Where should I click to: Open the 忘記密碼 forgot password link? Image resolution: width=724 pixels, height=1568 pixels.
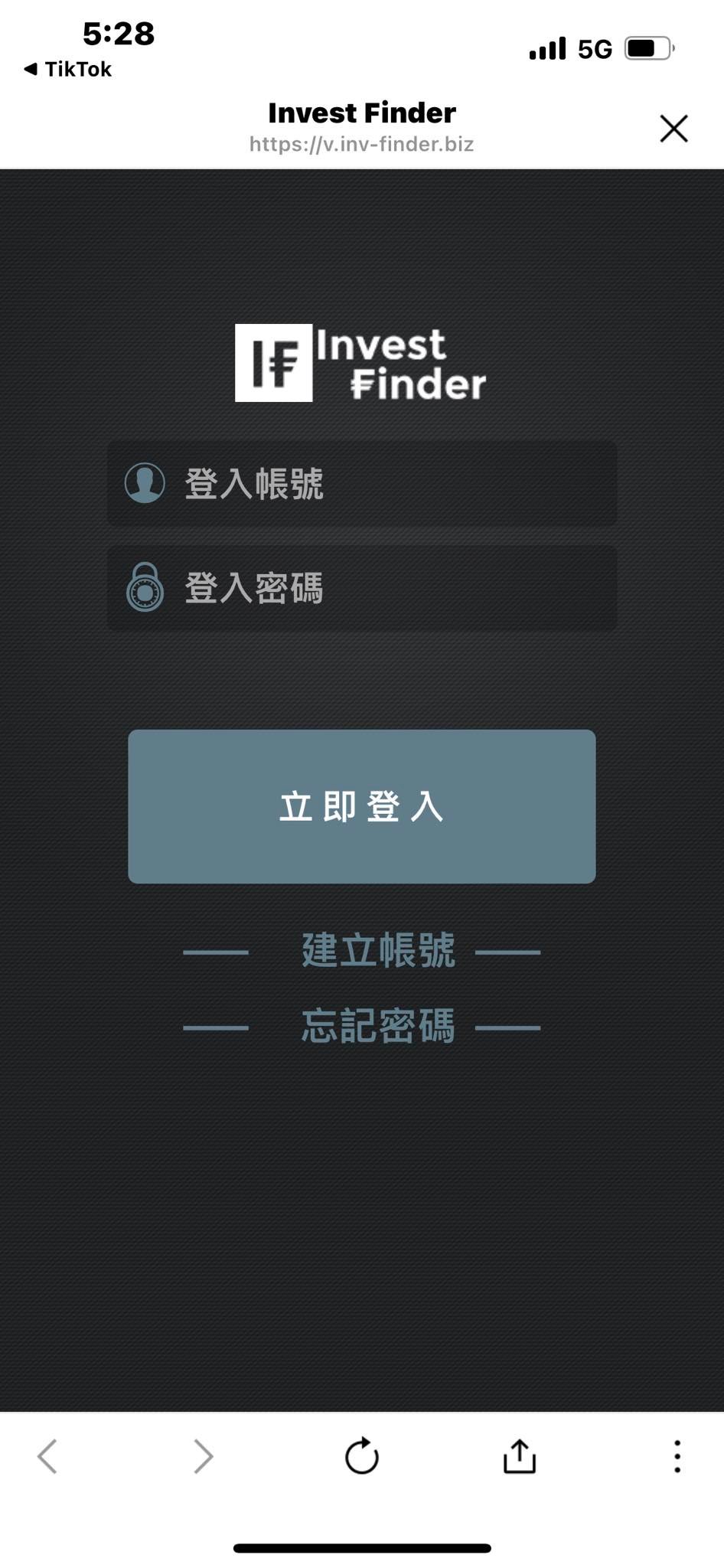tap(378, 1026)
